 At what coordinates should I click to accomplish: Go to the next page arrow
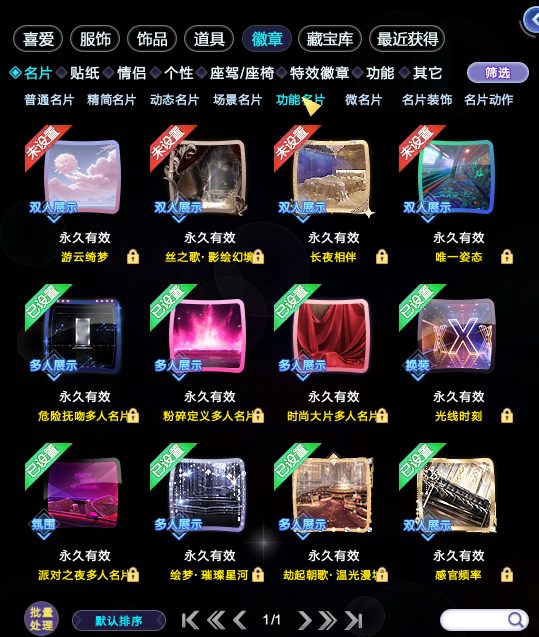coord(305,620)
